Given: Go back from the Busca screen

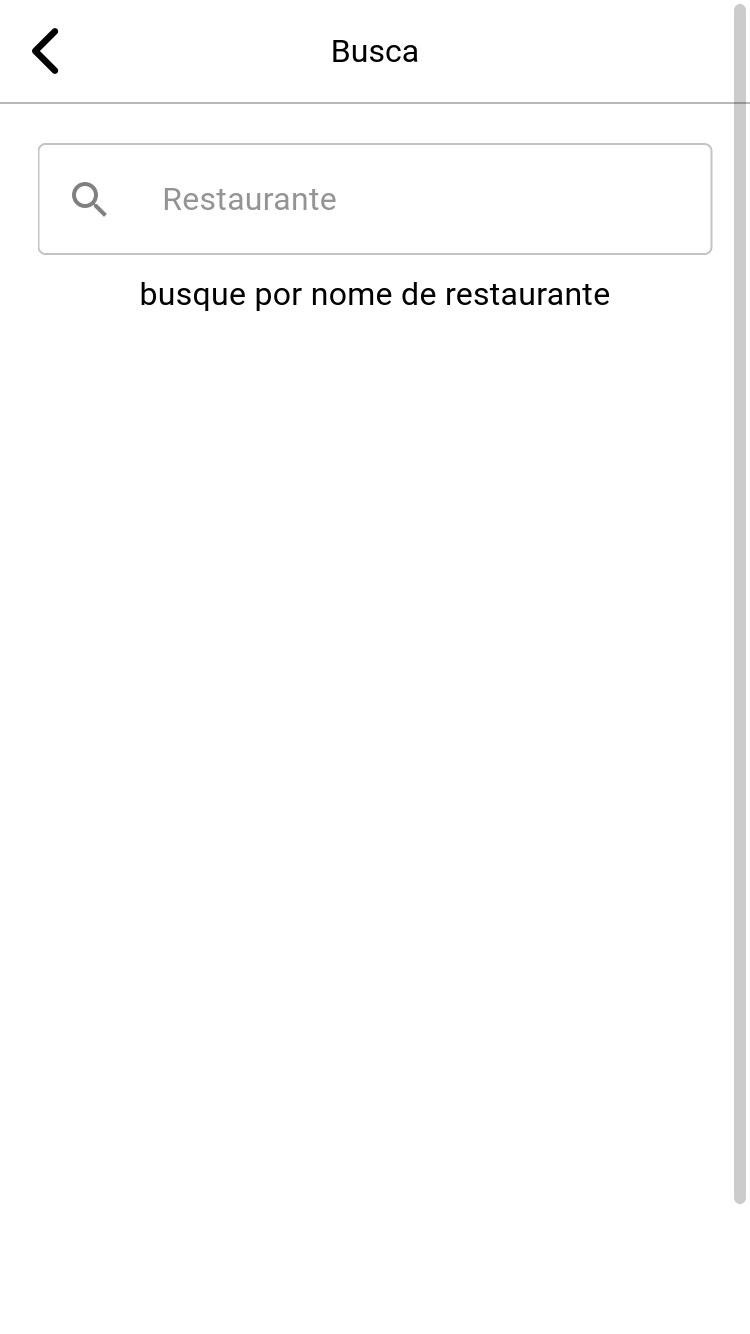Looking at the screenshot, I should point(45,51).
